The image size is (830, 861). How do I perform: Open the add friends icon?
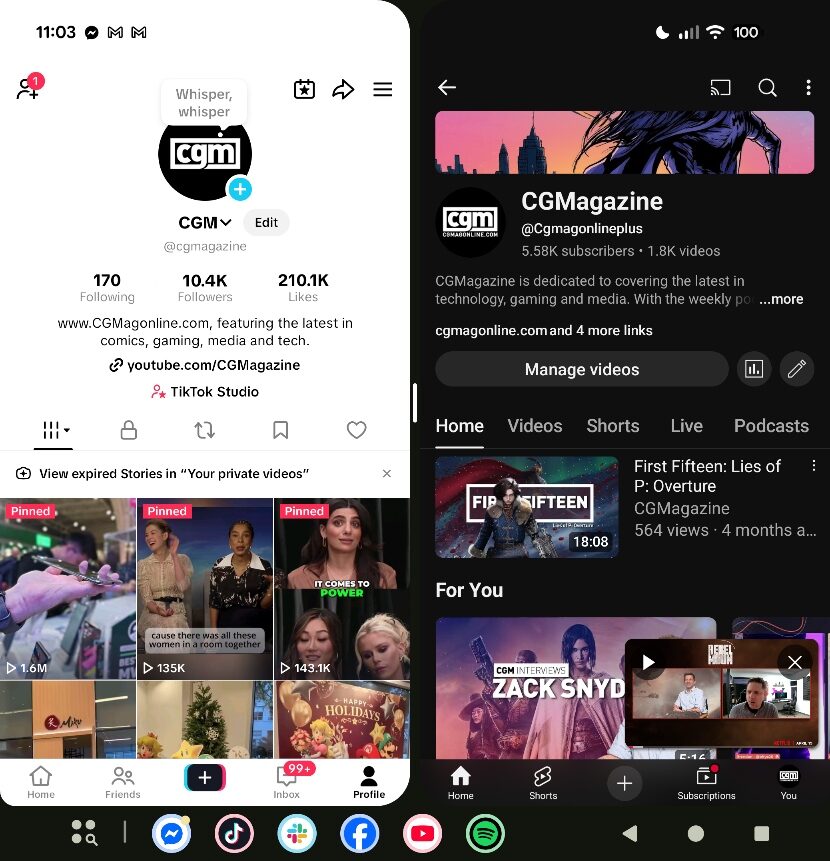28,88
